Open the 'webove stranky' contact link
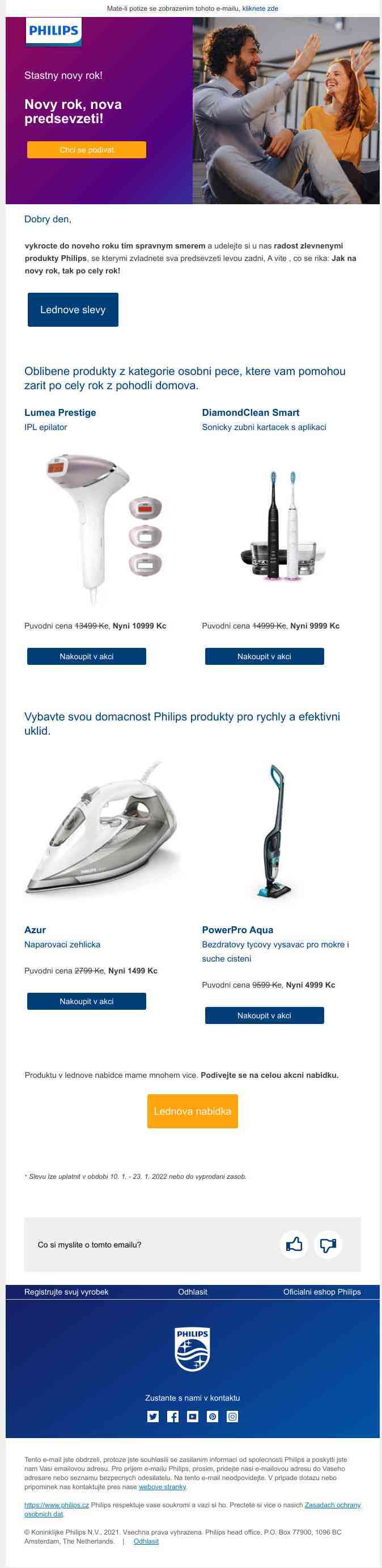Screen dimensions: 382x1568 pyautogui.click(x=163, y=1486)
